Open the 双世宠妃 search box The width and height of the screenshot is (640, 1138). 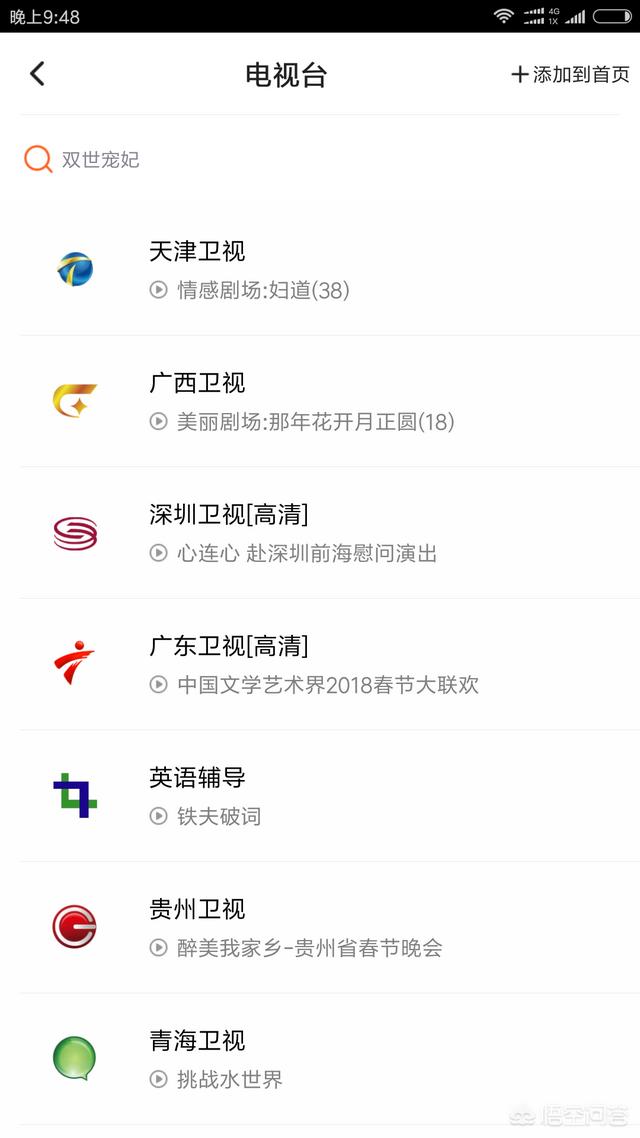320,159
